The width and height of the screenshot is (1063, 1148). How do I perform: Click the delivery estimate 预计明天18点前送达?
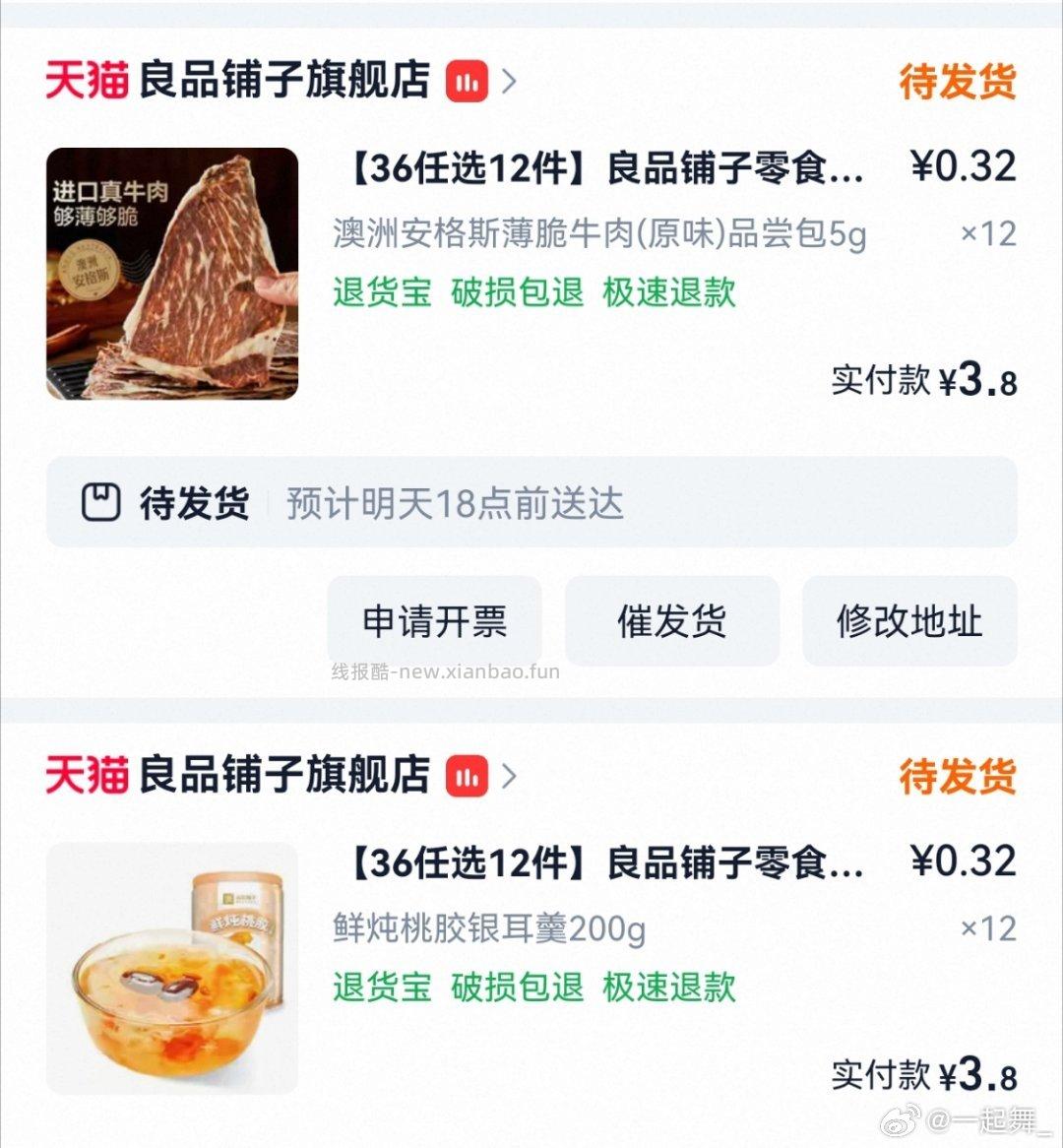click(x=454, y=503)
